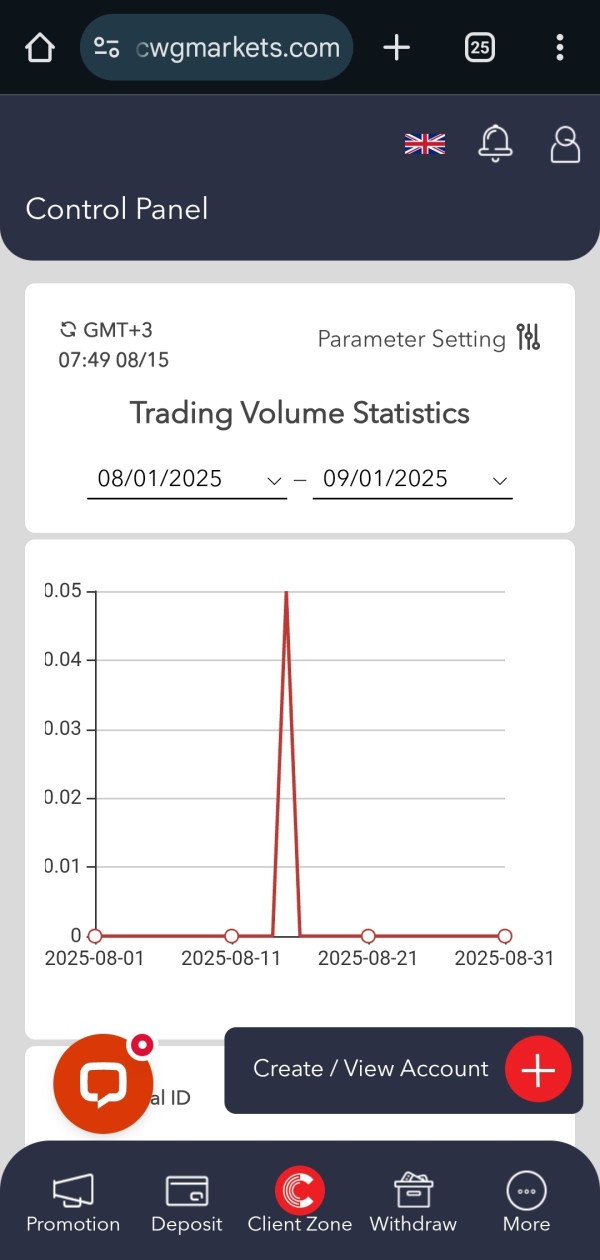Screen dimensions: 600x1260
Task: Refresh the GMT+3 time stamp
Action: tap(68, 330)
